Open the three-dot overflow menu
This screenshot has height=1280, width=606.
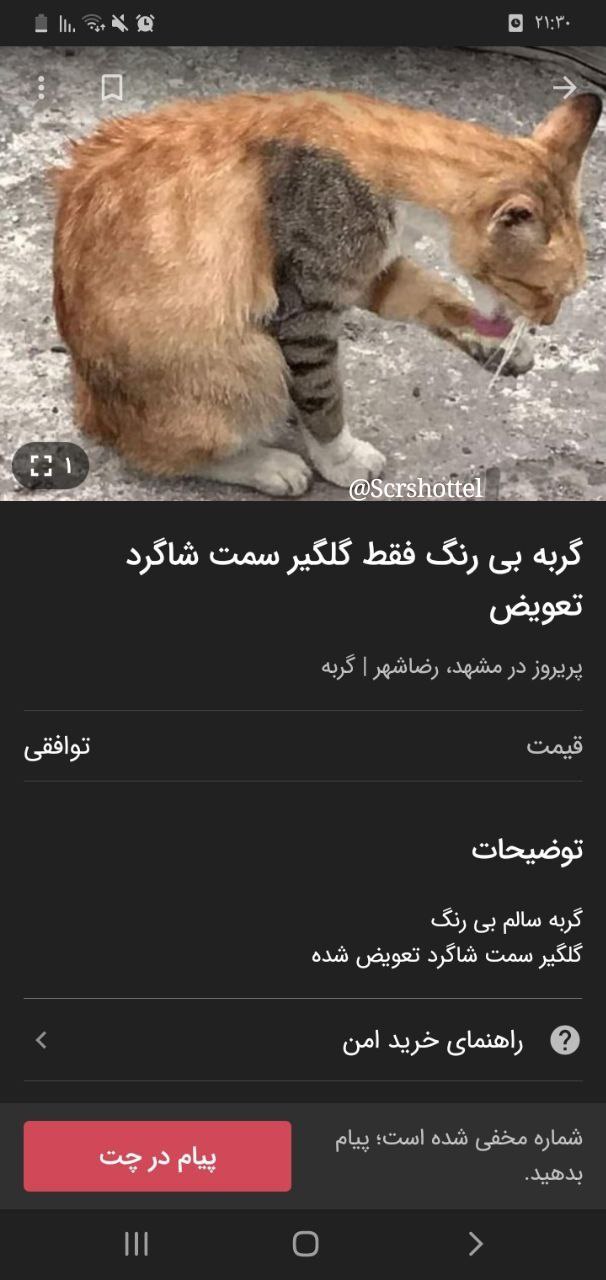tap(41, 88)
